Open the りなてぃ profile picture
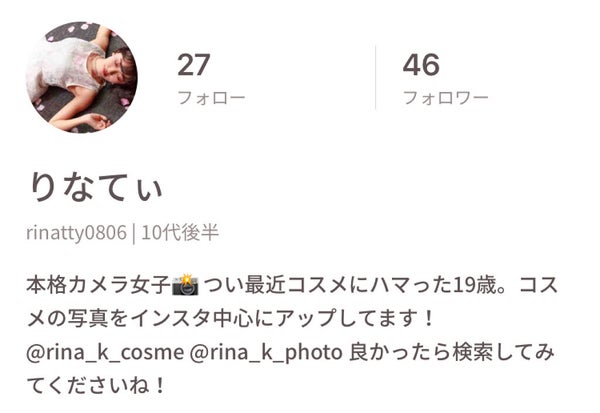The width and height of the screenshot is (600, 413). 82,77
